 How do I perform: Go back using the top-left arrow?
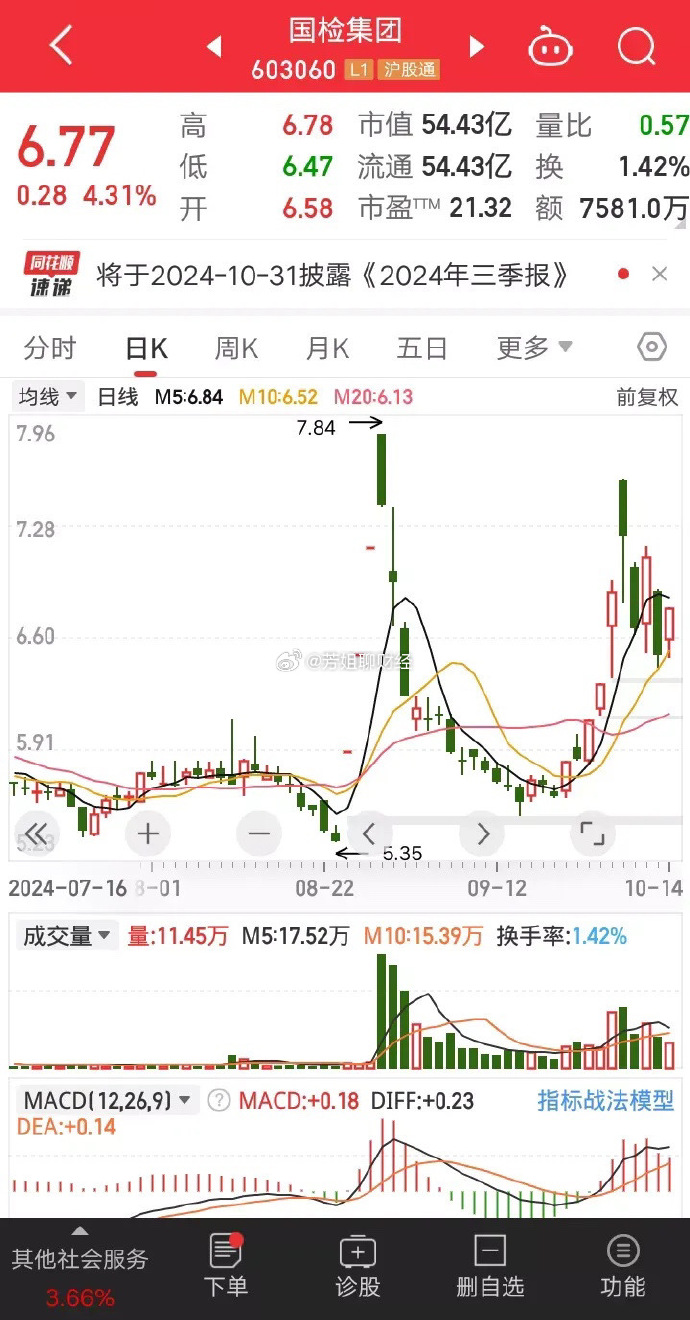[61, 45]
